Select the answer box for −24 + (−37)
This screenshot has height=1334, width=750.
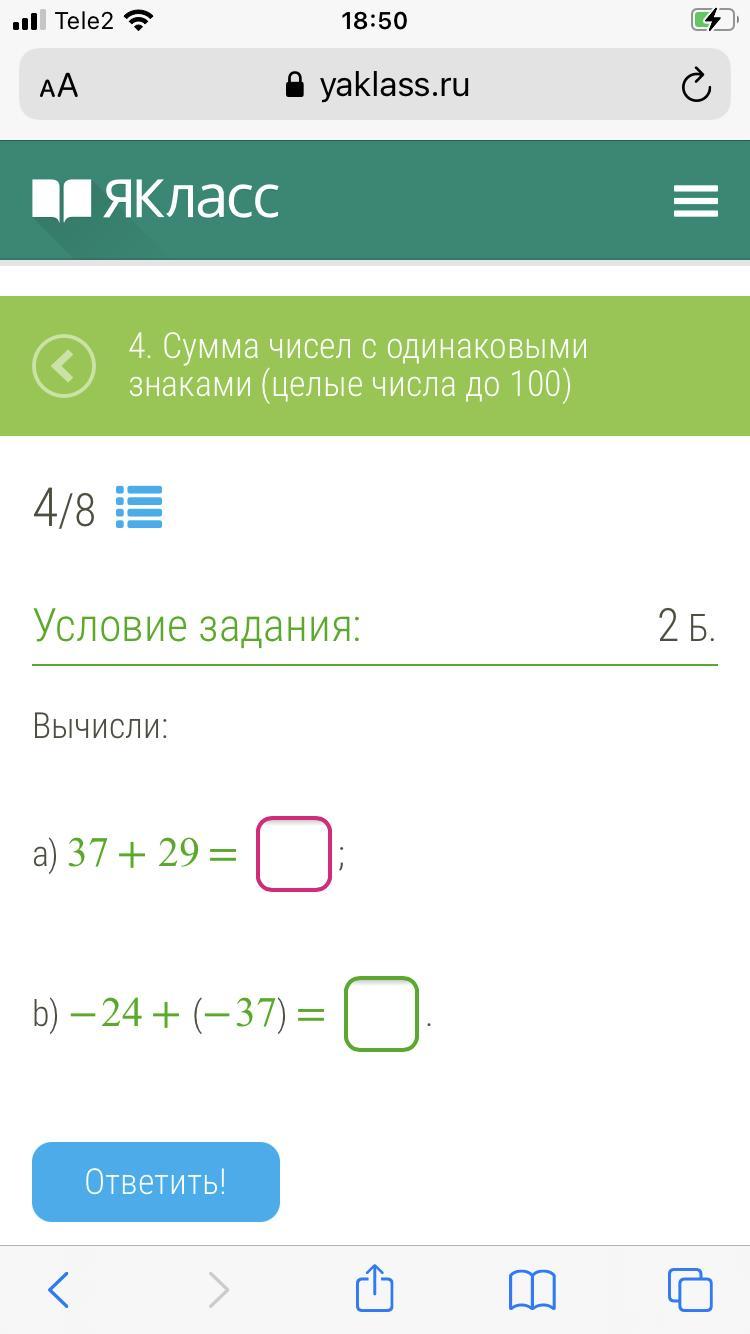point(381,1014)
